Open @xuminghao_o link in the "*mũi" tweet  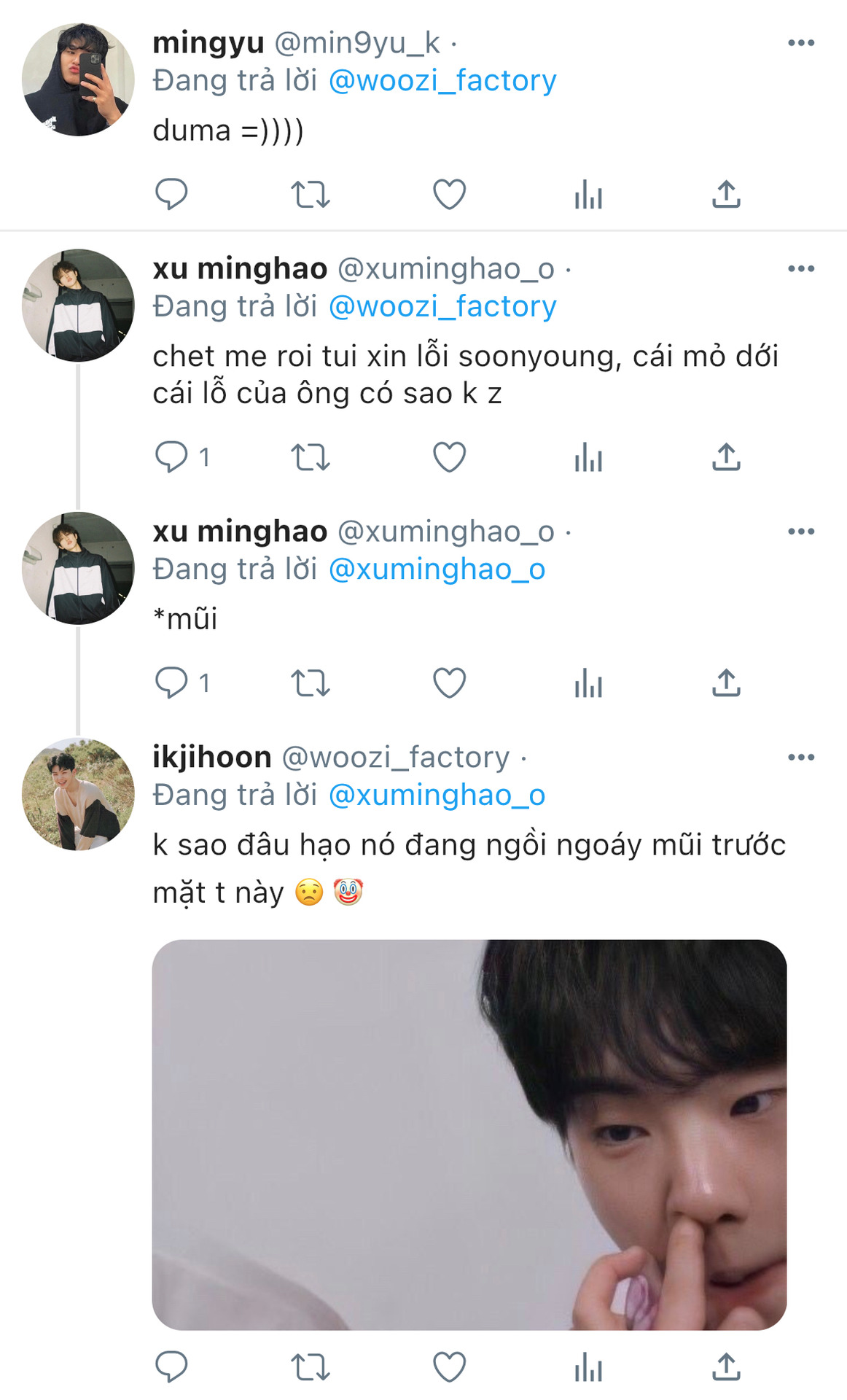[x=437, y=569]
